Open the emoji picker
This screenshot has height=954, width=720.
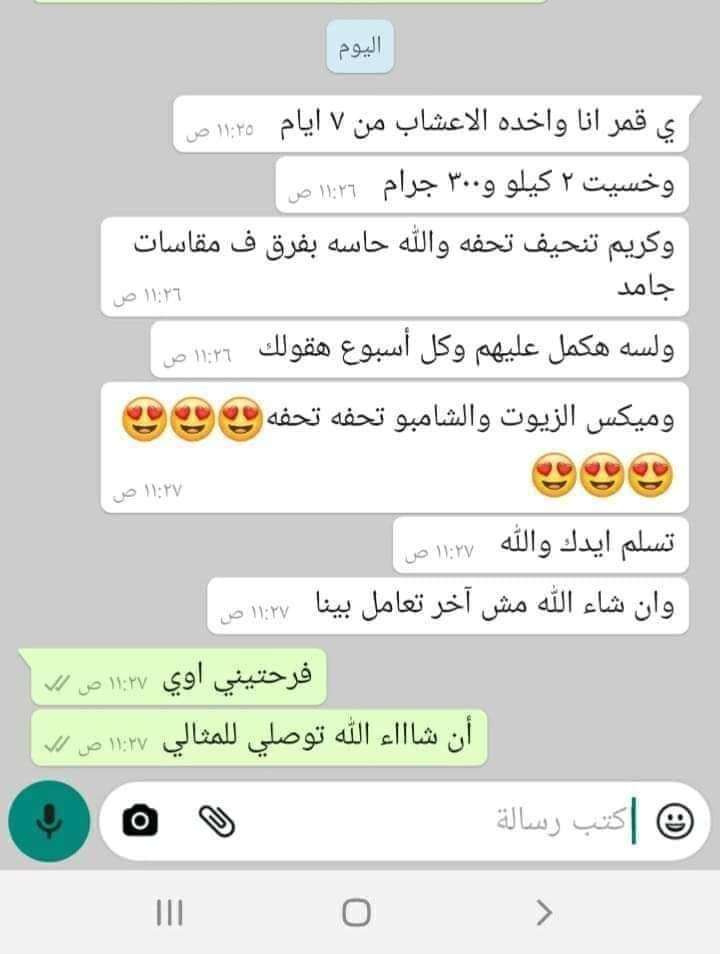tap(675, 821)
